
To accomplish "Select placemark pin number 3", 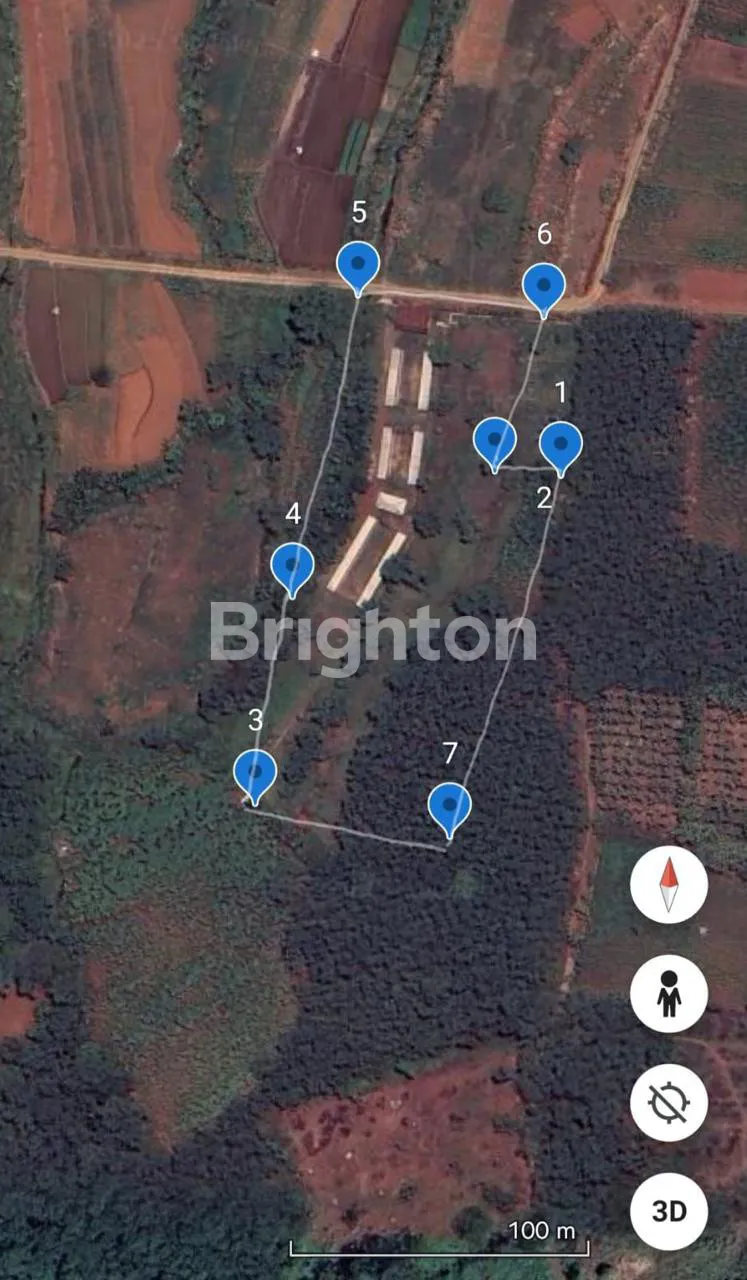I will pos(255,773).
